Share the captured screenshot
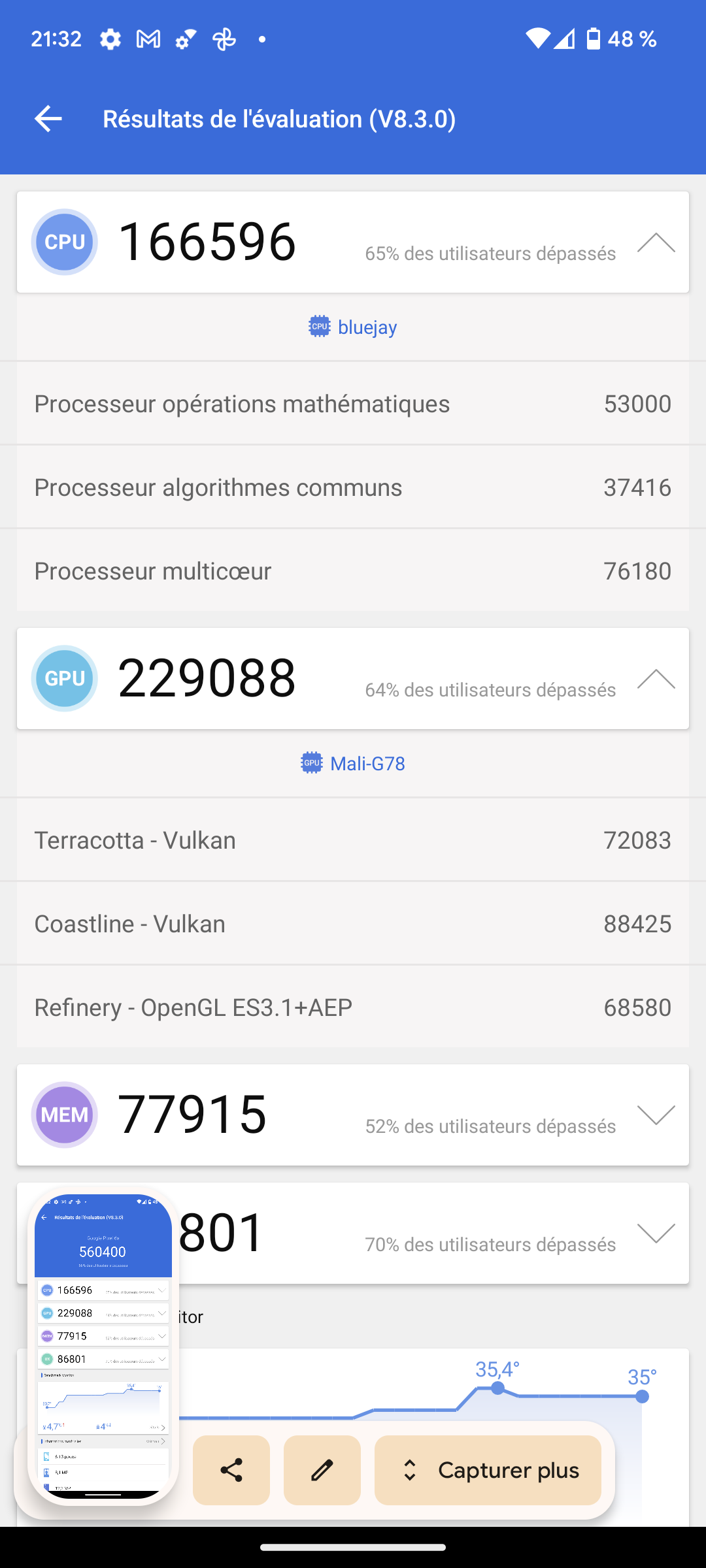The height and width of the screenshot is (1568, 706). (x=231, y=1470)
